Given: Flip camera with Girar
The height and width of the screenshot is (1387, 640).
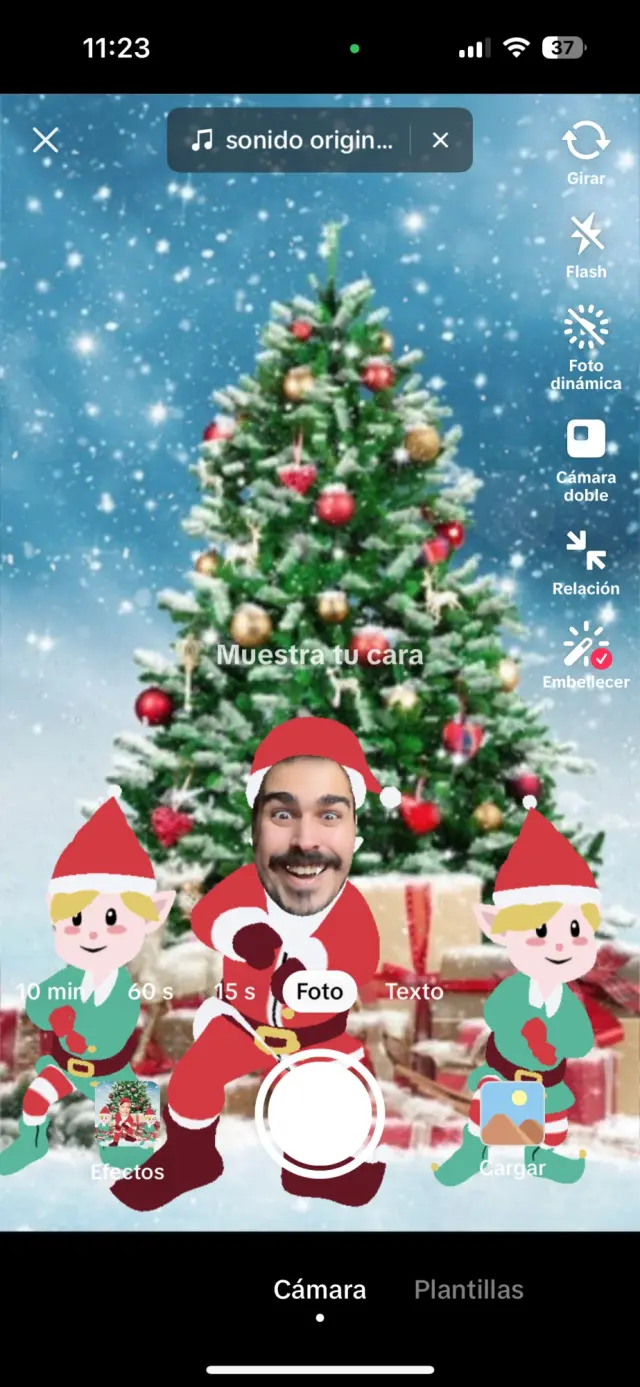Looking at the screenshot, I should point(586,152).
